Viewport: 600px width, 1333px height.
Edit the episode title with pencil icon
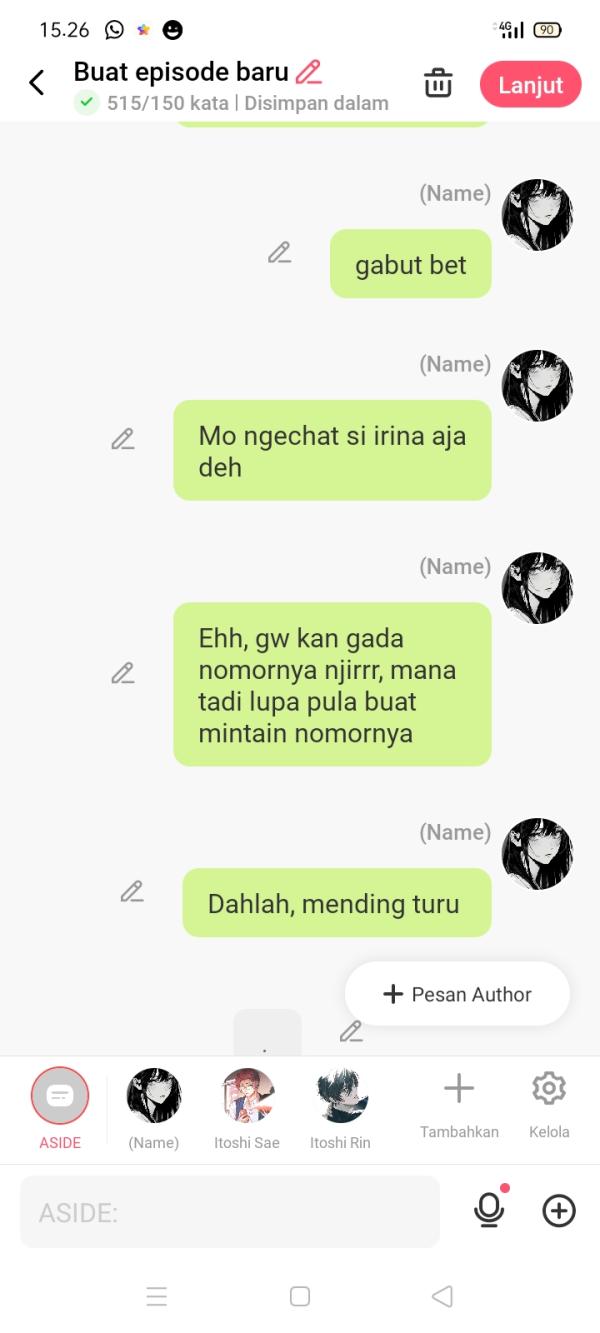click(x=309, y=72)
